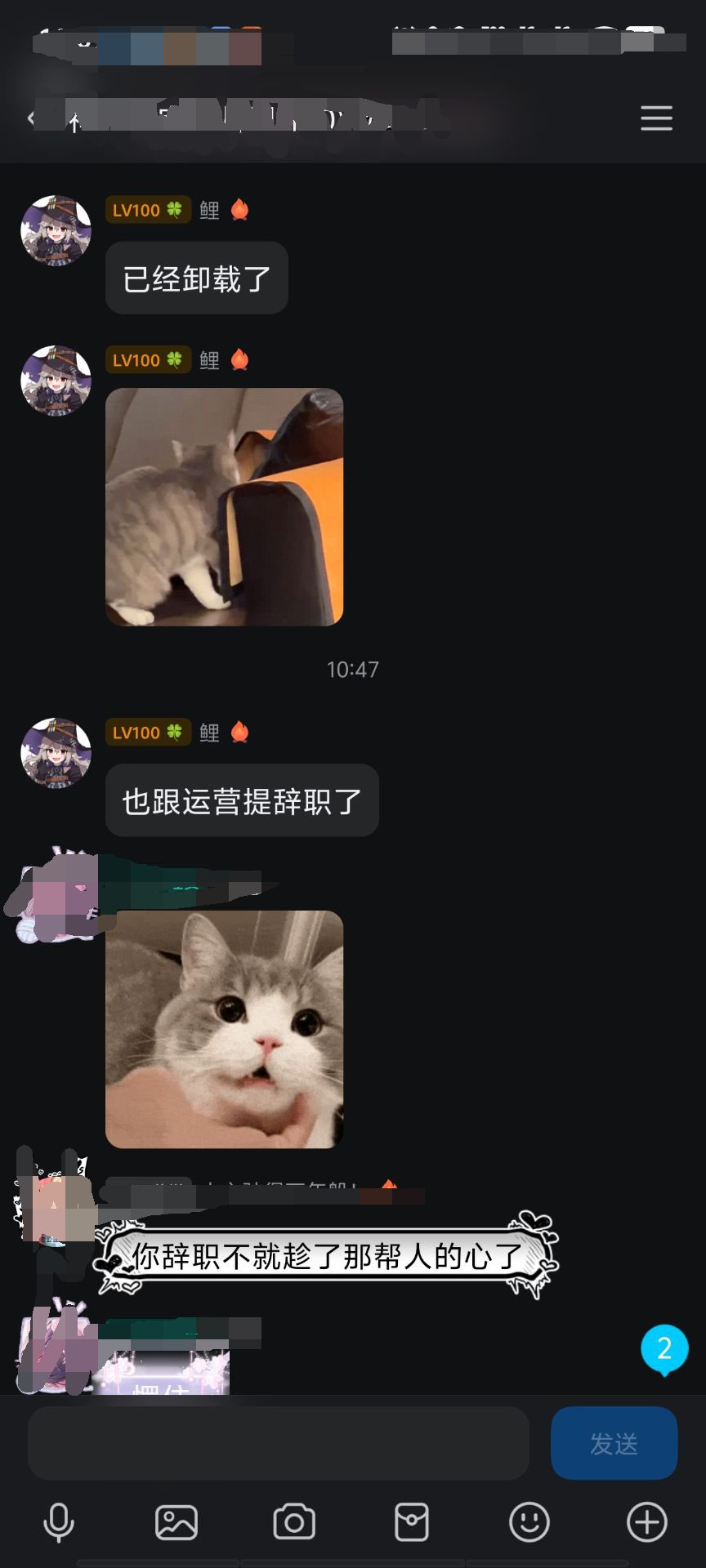The height and width of the screenshot is (1568, 706).
Task: Tap the 发送 send button
Action: click(614, 1443)
